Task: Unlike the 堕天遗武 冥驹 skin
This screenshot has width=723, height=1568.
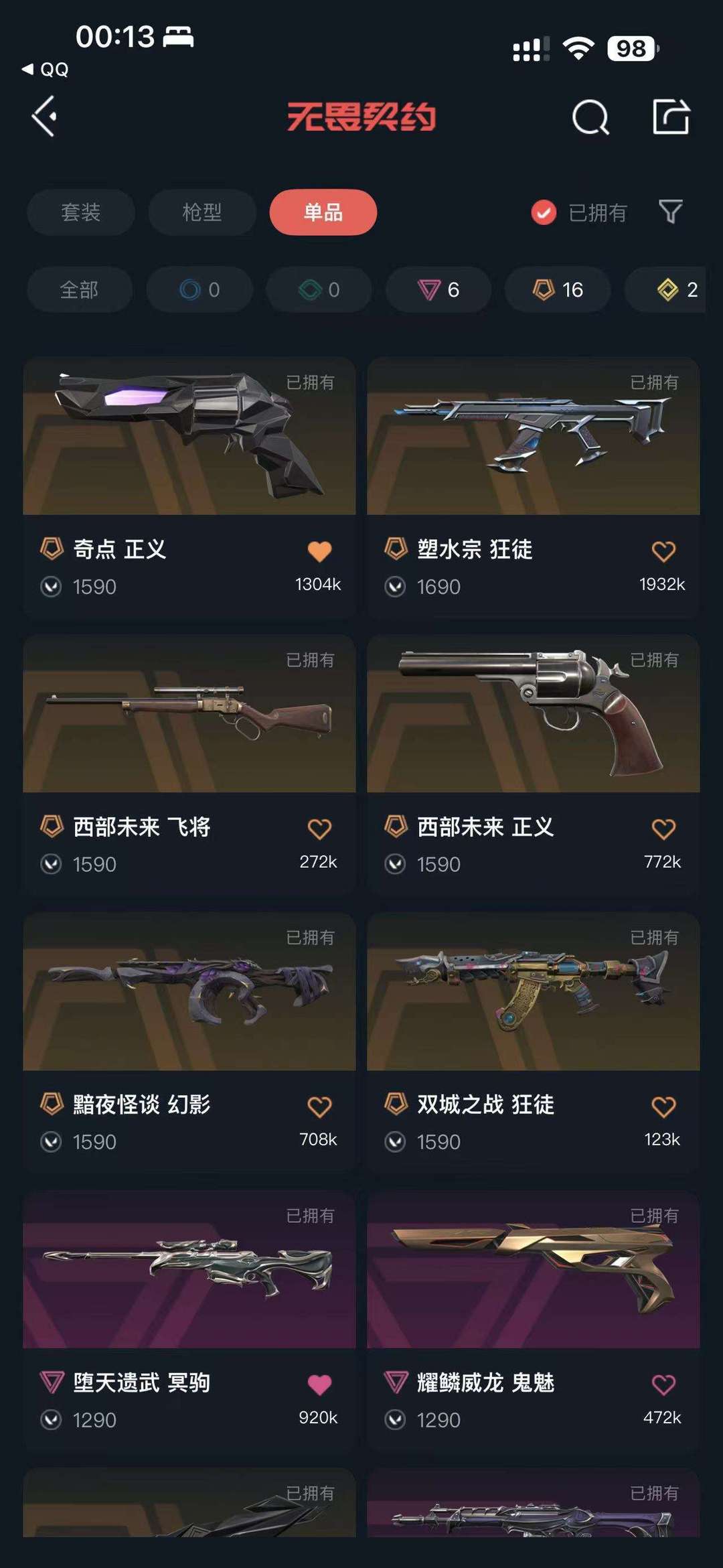Action: click(319, 1384)
